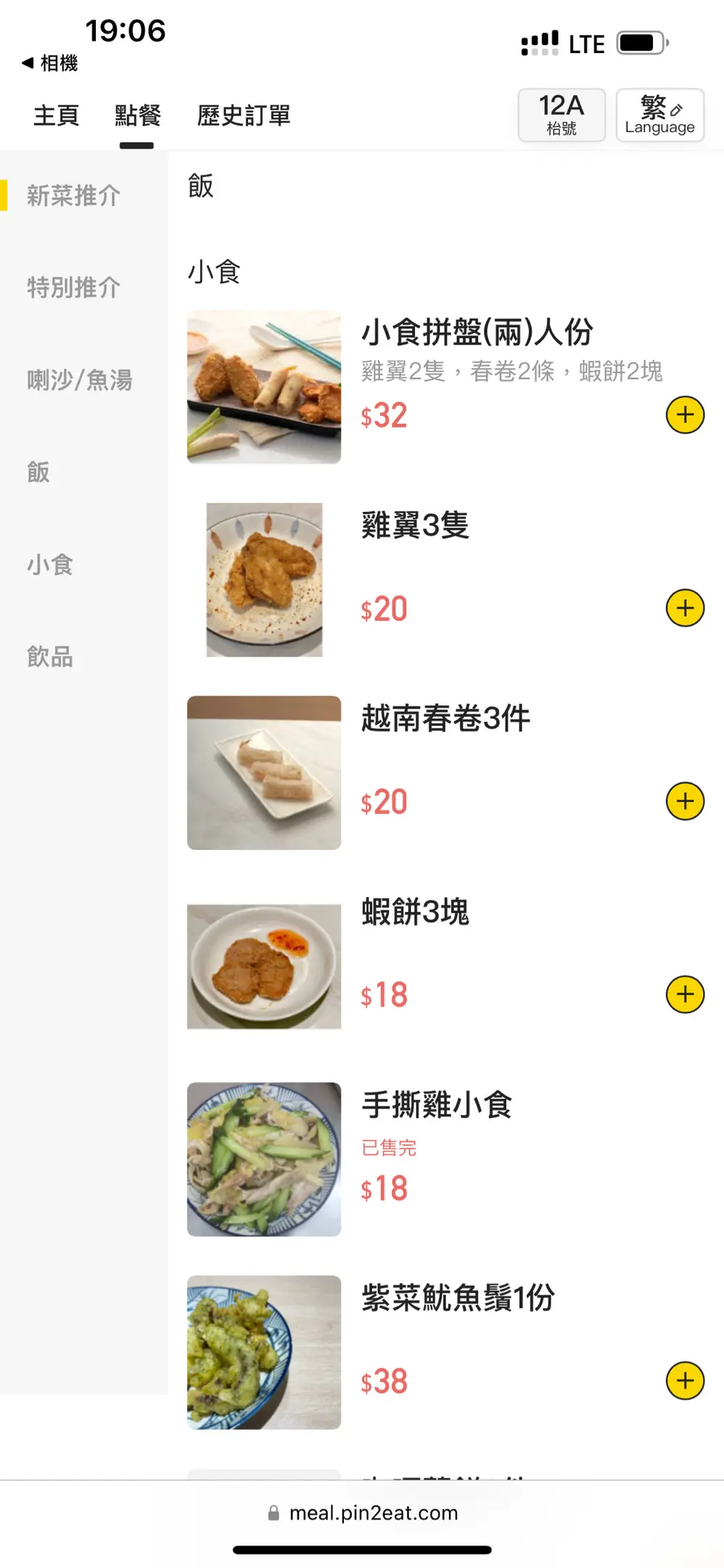Jump to the 新菜推介 category
724x1568 pixels.
[x=73, y=195]
